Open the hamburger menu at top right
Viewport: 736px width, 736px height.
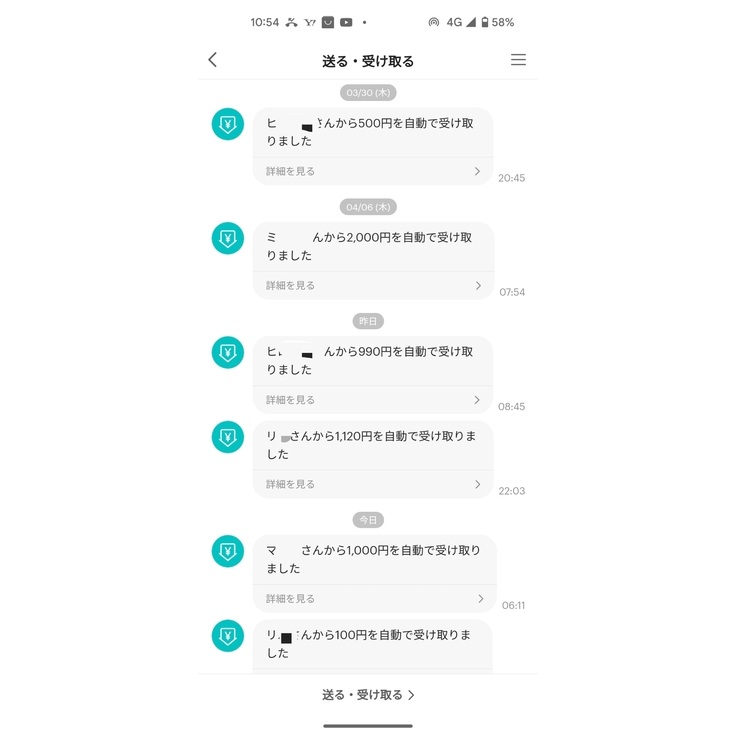click(x=518, y=60)
